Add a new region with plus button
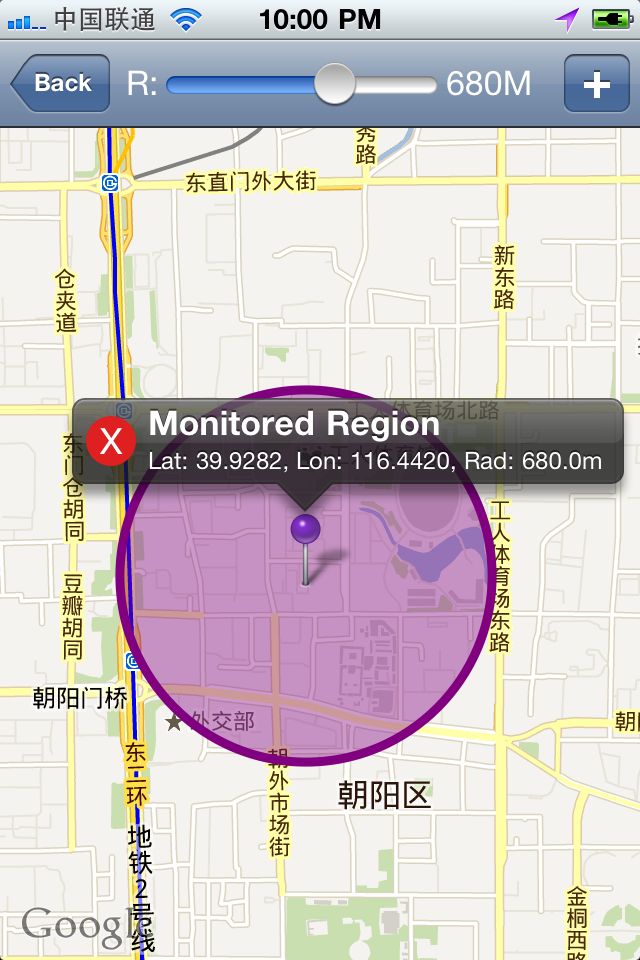 pos(596,84)
